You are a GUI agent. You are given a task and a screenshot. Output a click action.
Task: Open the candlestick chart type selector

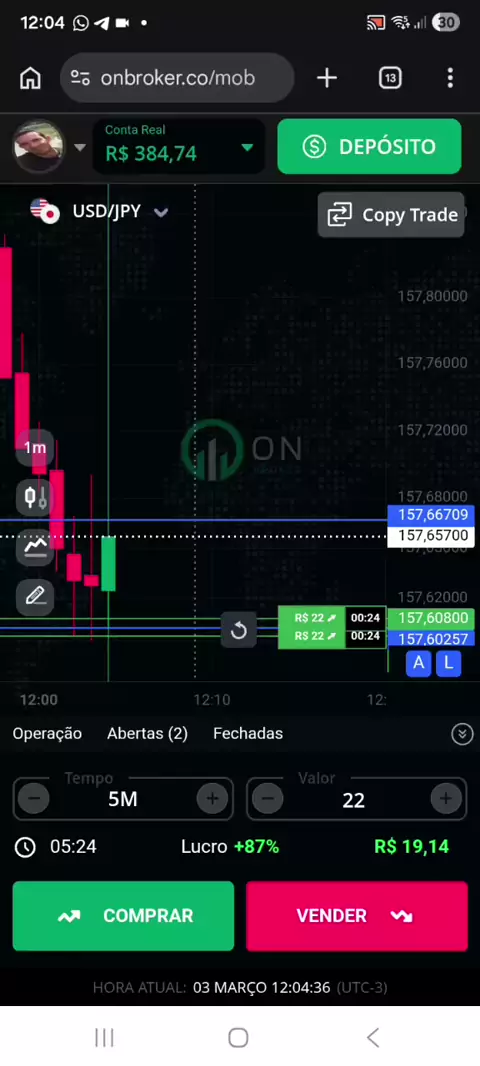(35, 498)
